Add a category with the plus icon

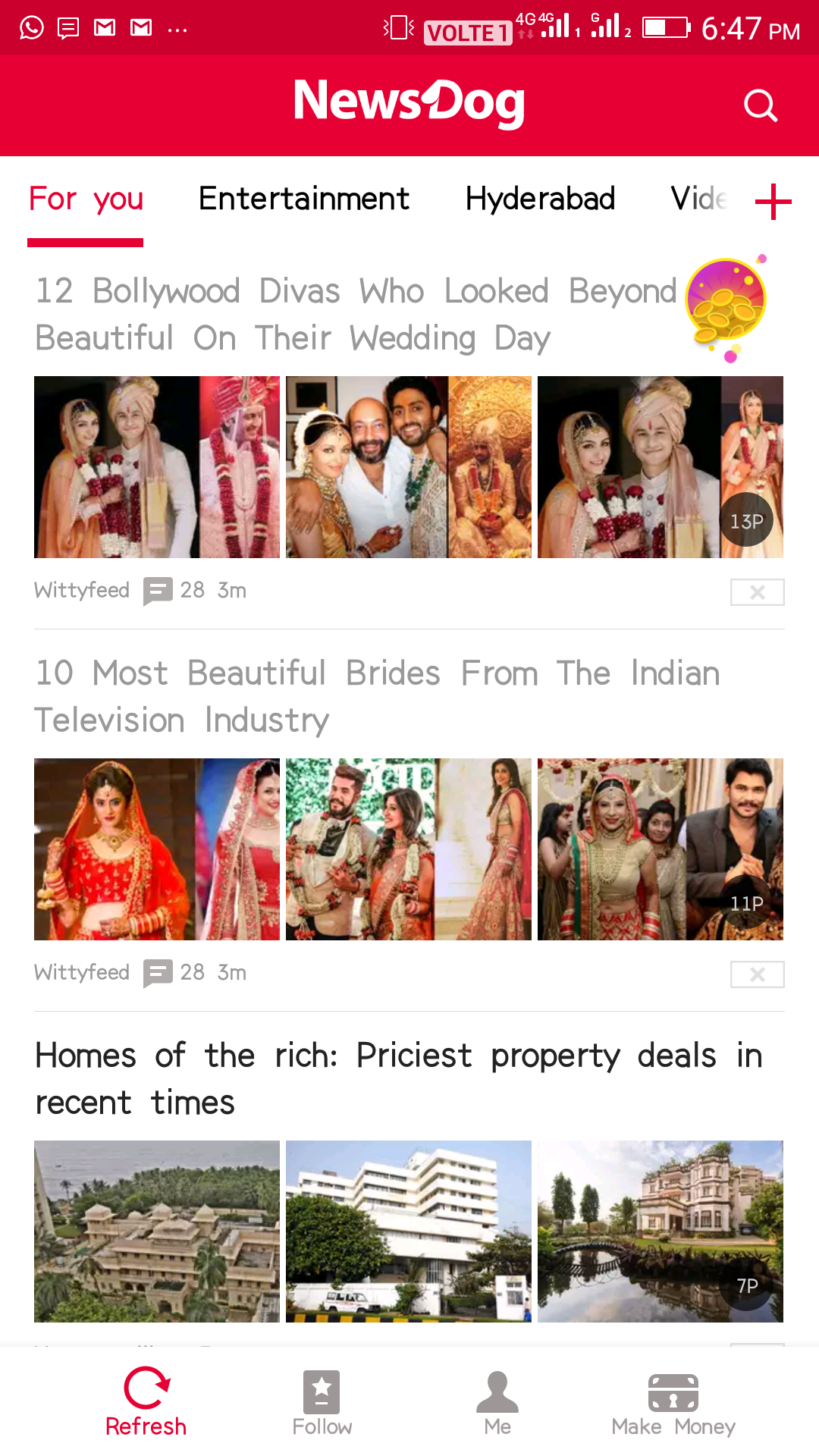[x=773, y=202]
